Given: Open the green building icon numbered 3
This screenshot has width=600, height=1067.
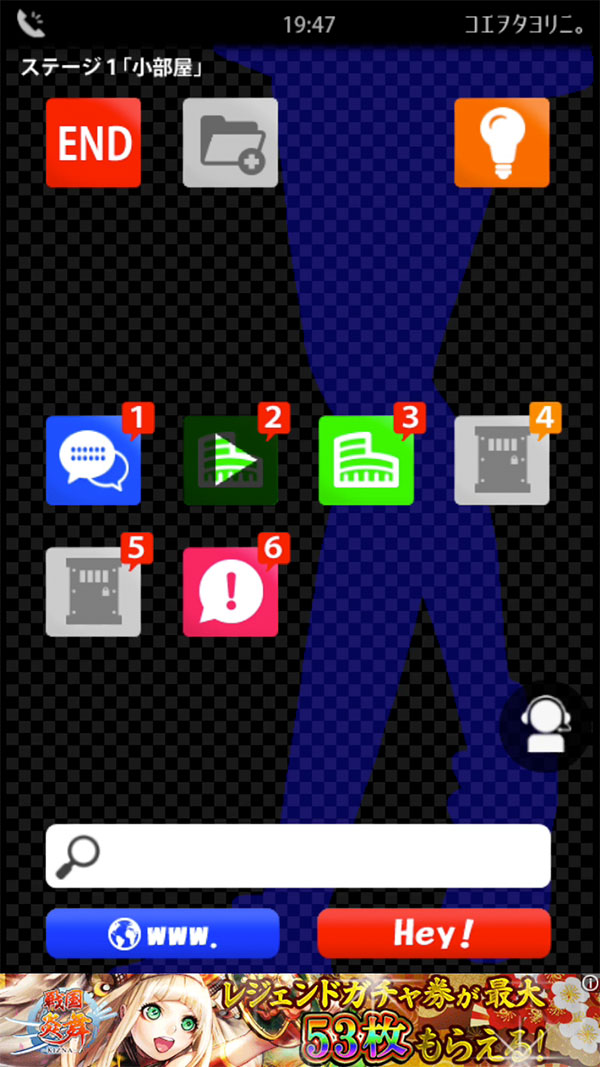Looking at the screenshot, I should click(366, 460).
